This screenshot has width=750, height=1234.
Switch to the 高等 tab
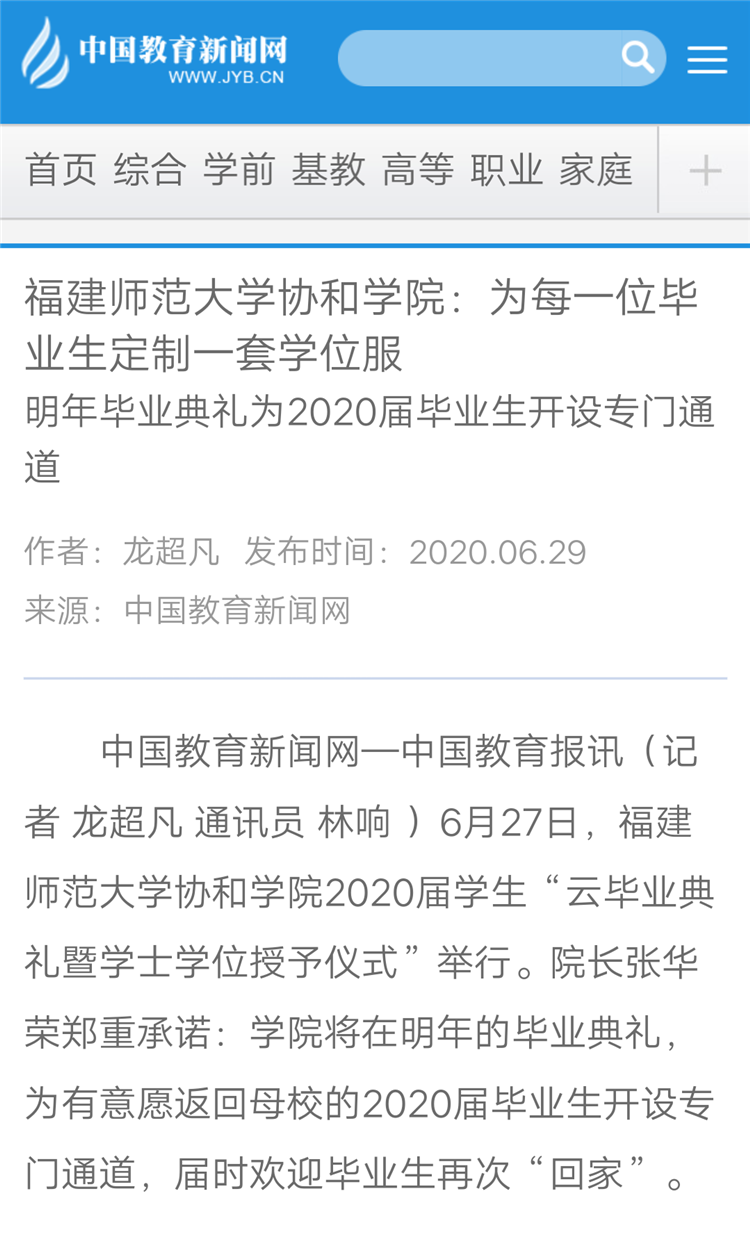point(418,170)
